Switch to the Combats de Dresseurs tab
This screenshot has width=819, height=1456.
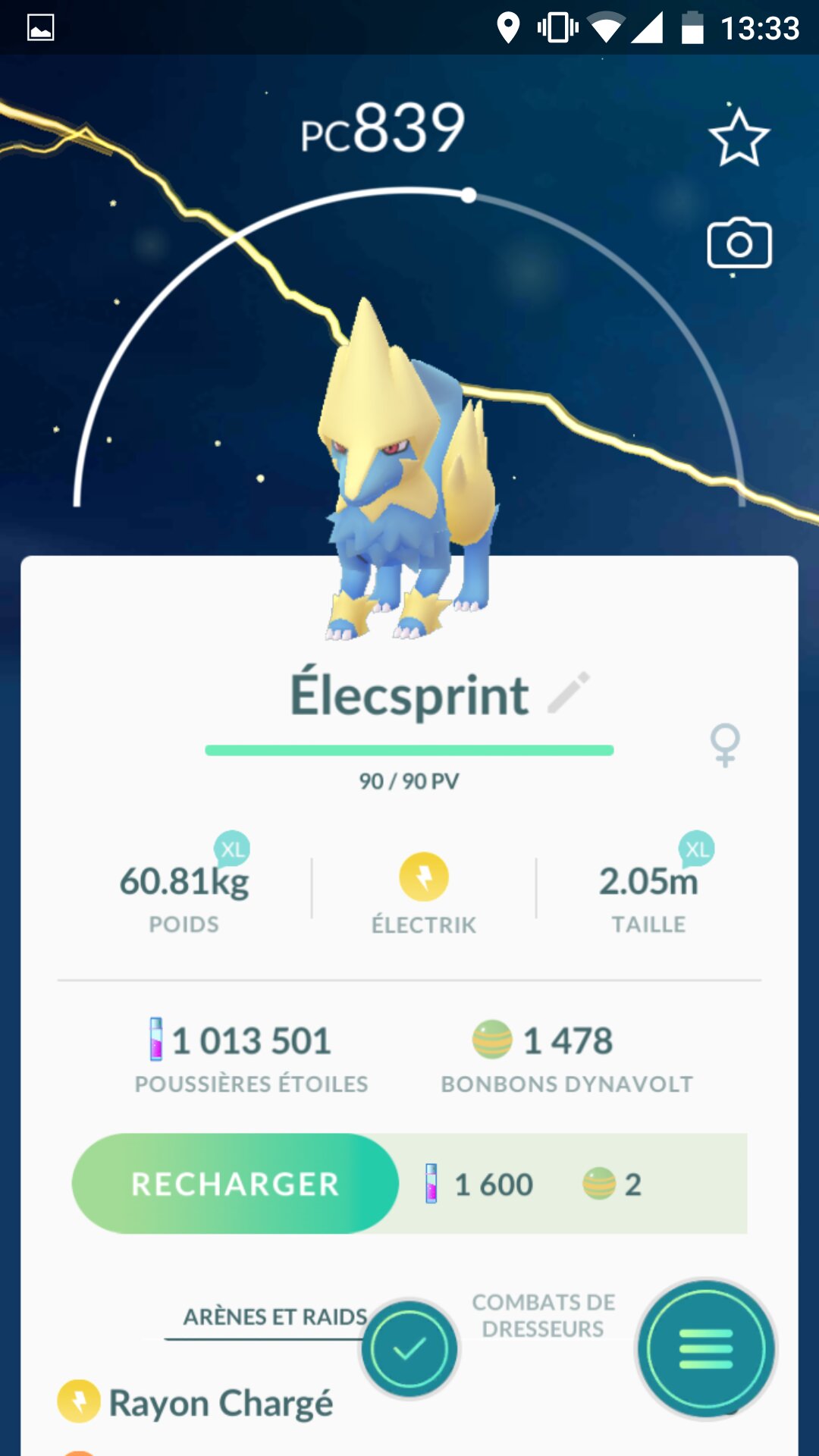[x=543, y=1316]
